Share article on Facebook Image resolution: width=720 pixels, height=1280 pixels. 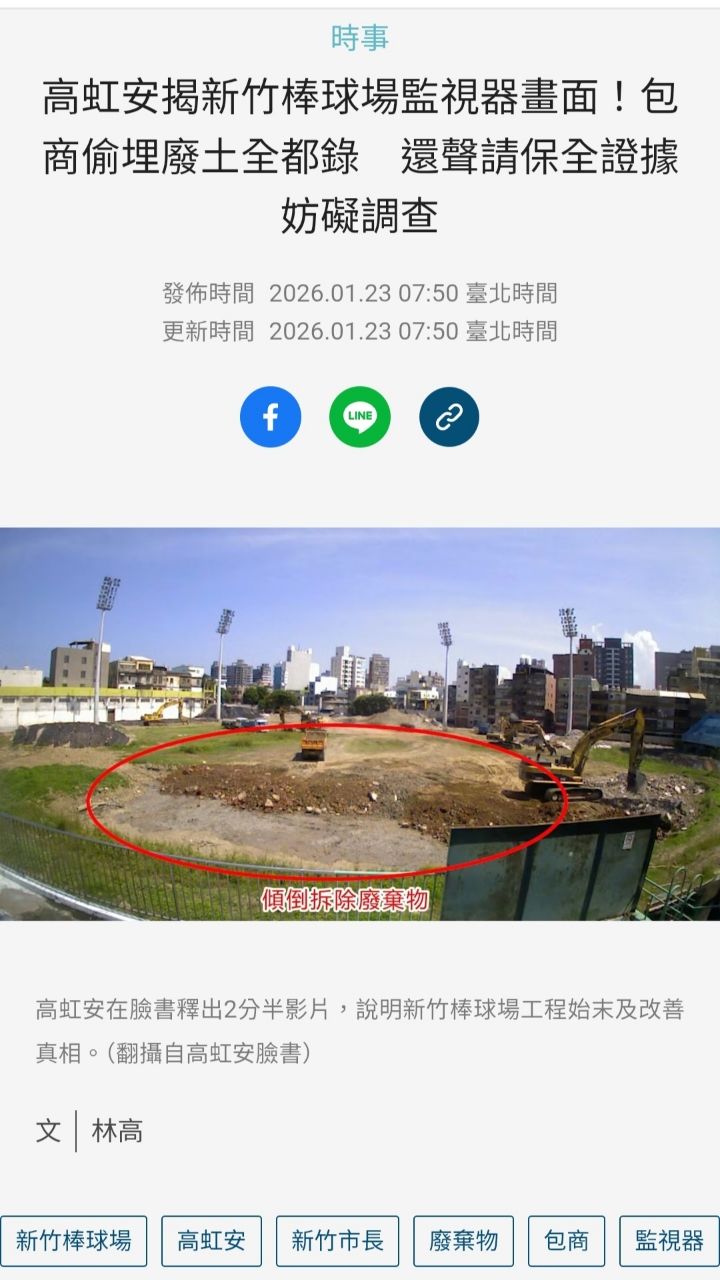pos(270,417)
